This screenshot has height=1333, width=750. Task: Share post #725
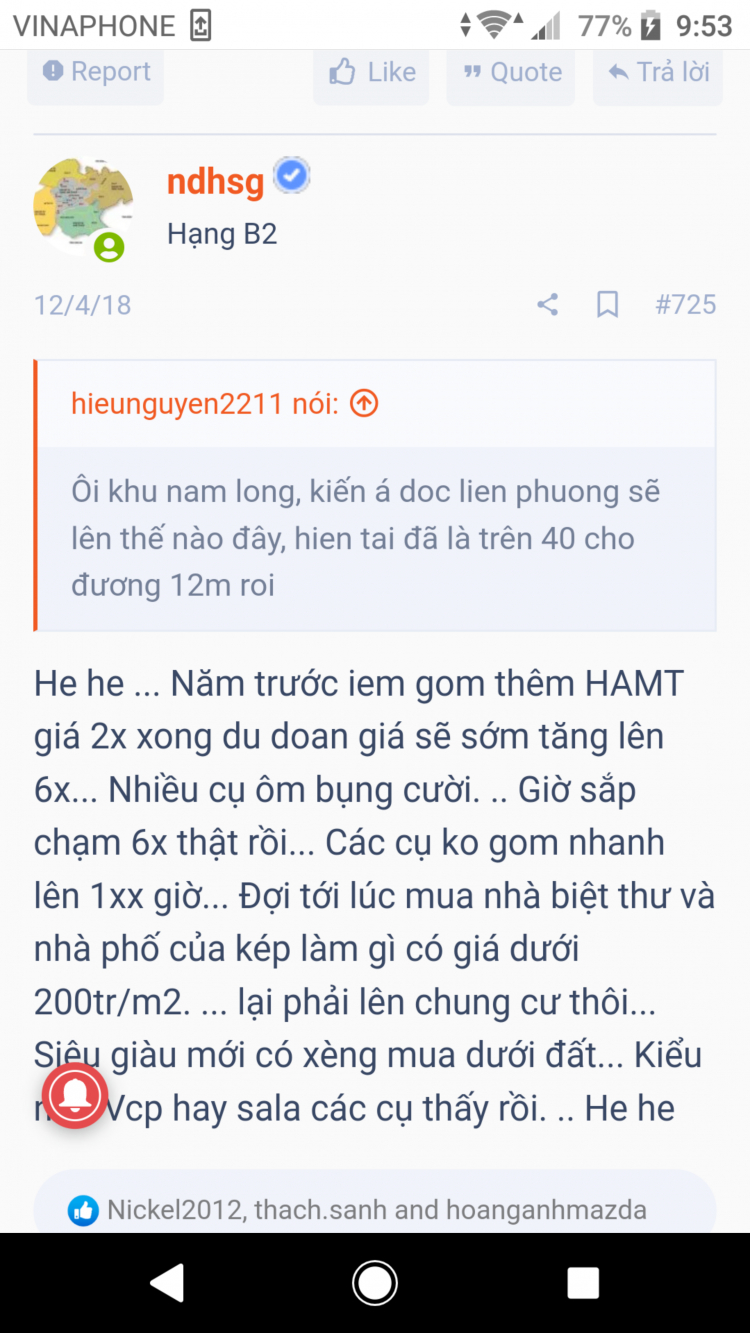point(547,304)
